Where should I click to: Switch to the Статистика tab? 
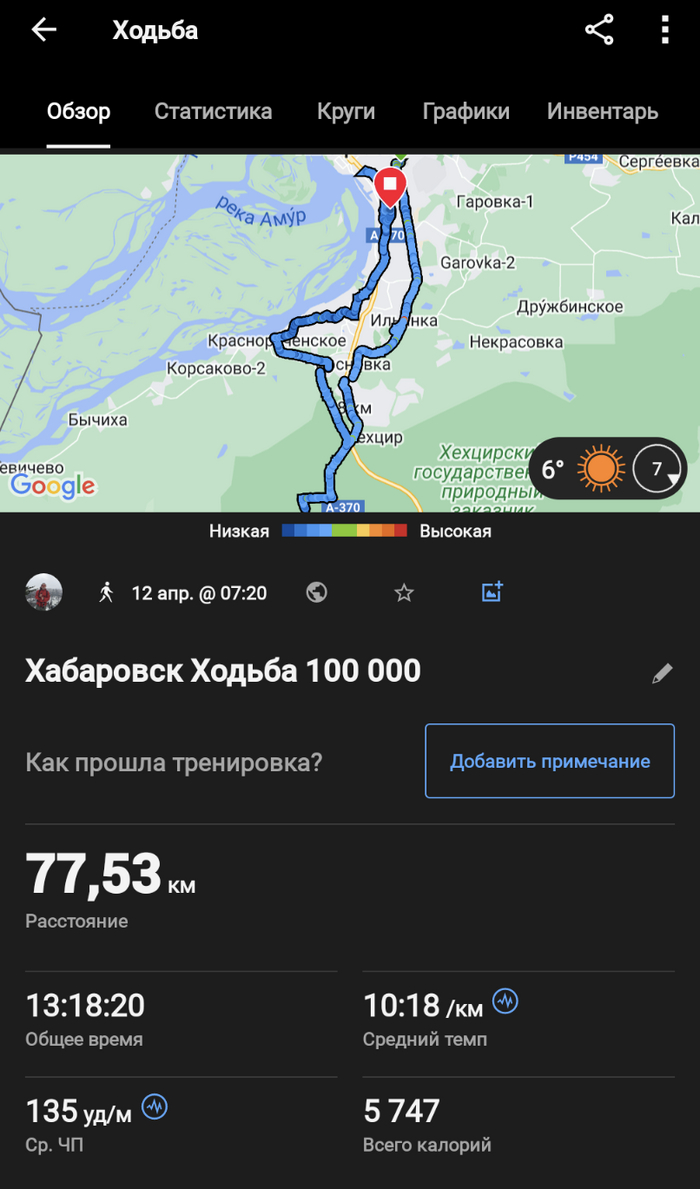(213, 111)
